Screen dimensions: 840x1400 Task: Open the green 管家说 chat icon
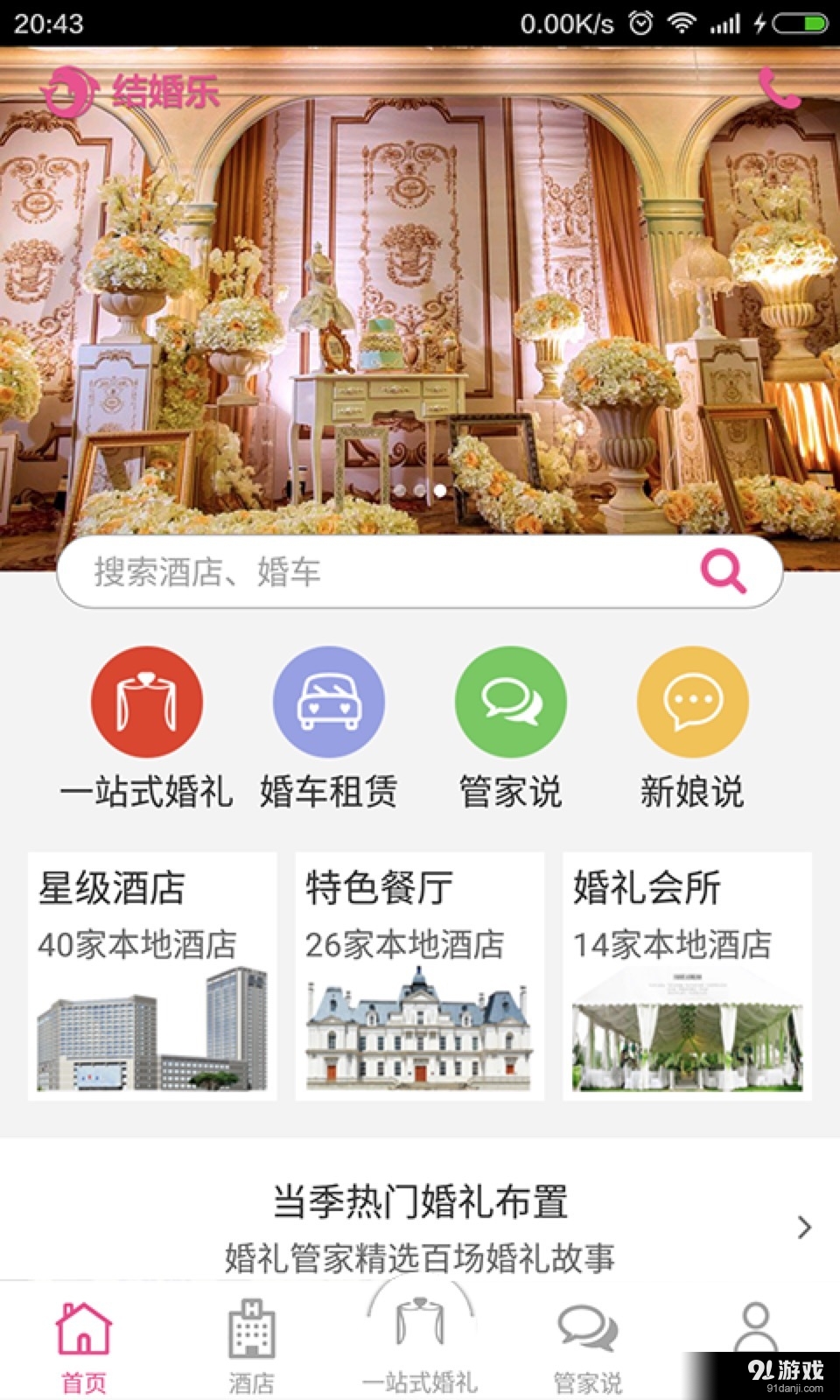click(510, 702)
